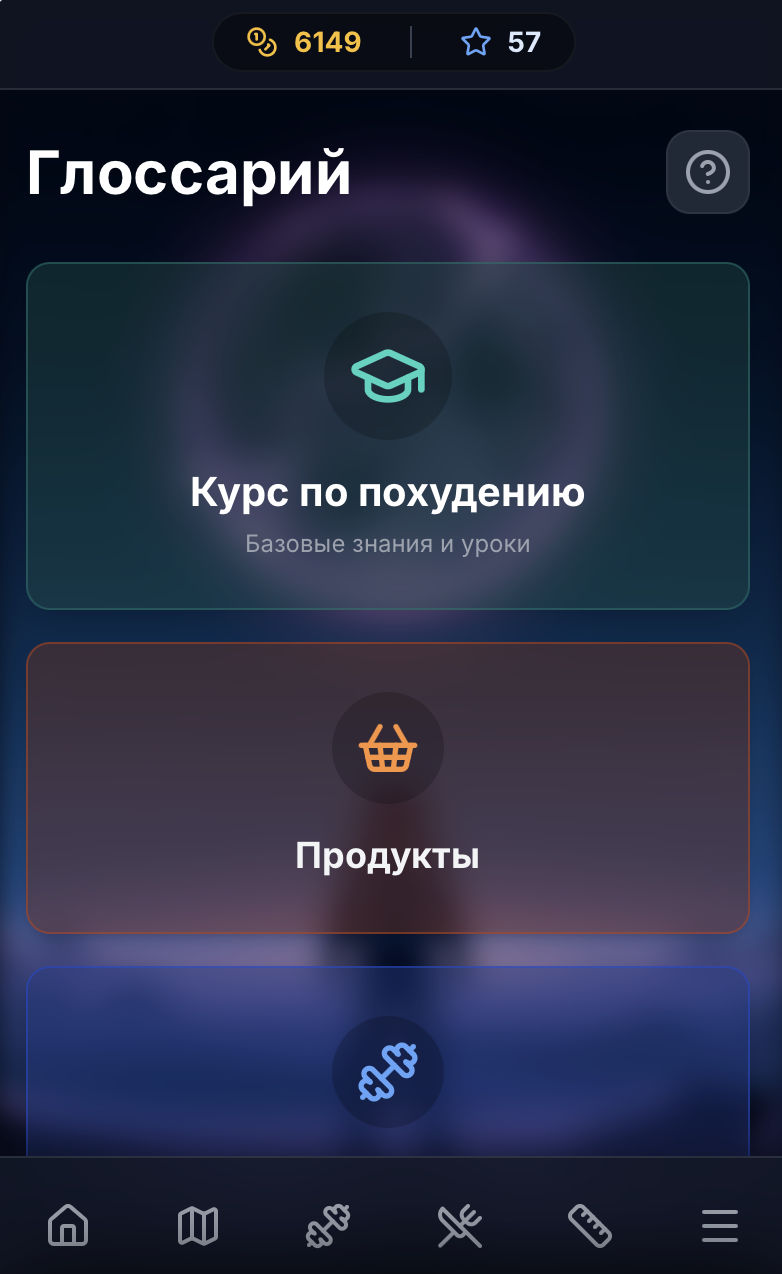The height and width of the screenshot is (1274, 782).
Task: Open the hamburger menu in bottom bar
Action: [719, 1225]
